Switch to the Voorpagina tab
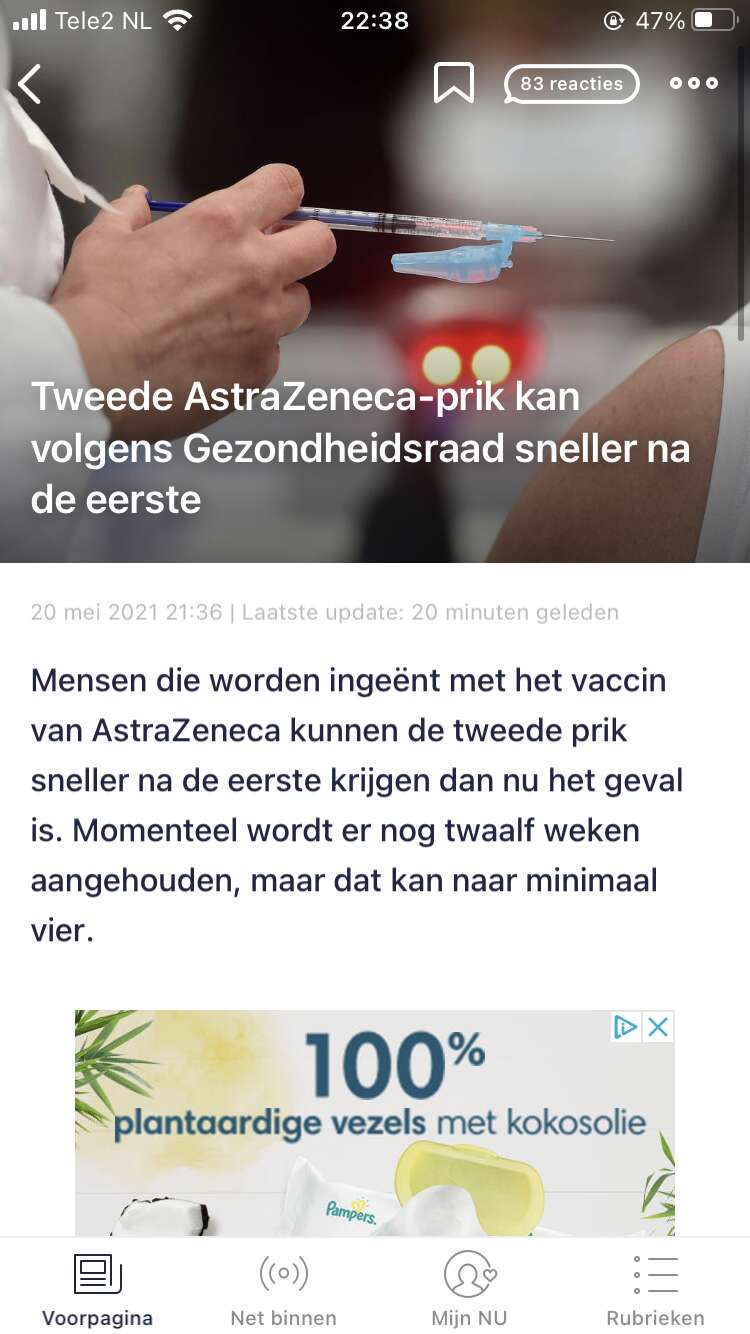Image resolution: width=750 pixels, height=1334 pixels. (x=97, y=1290)
